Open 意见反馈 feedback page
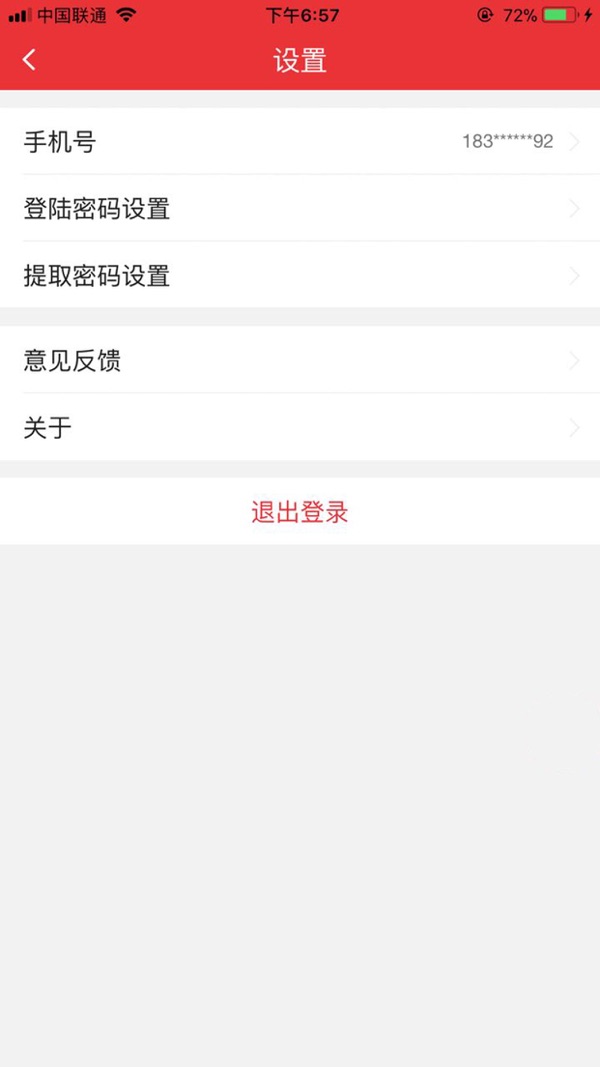This screenshot has width=600, height=1067. (x=300, y=360)
